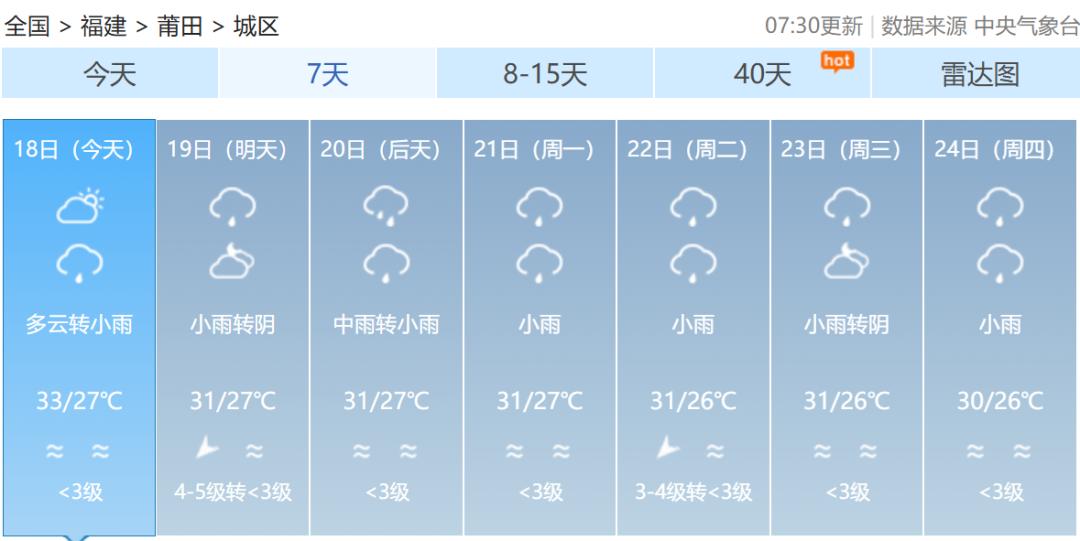This screenshot has width=1080, height=541.
Task: Select the 7天 forecast tab
Action: [327, 73]
